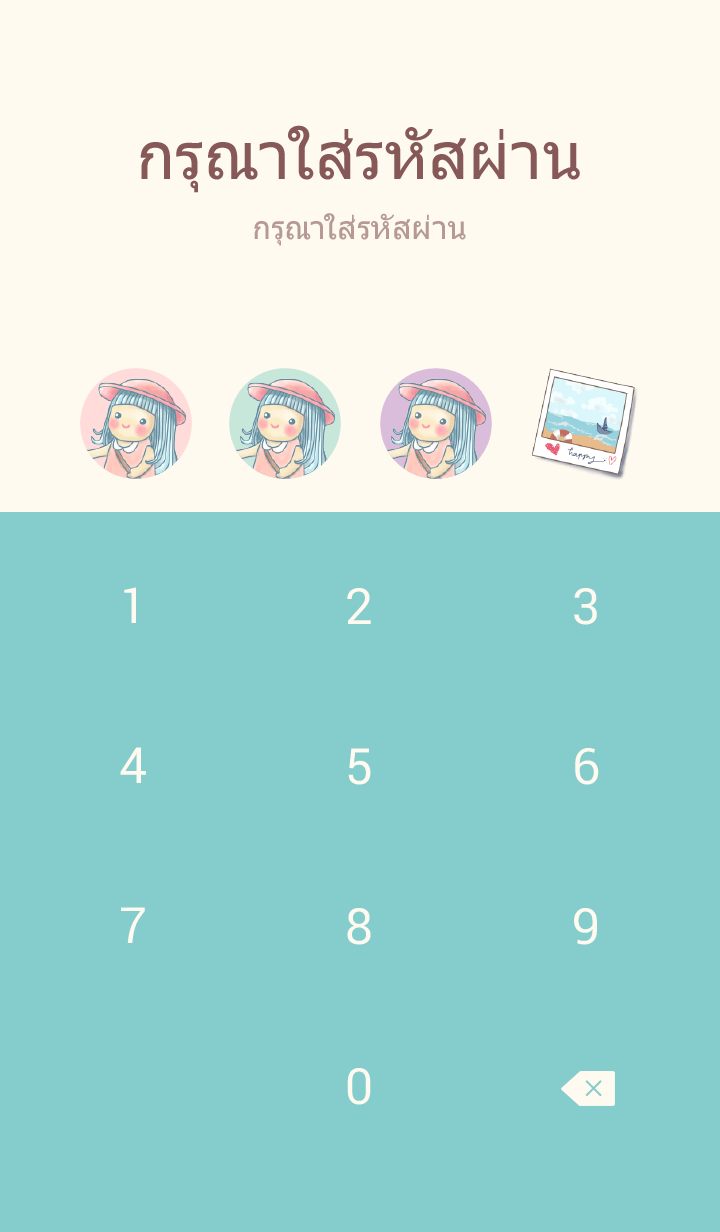
Task: Enter digit 8 for the passcode
Action: click(x=359, y=927)
